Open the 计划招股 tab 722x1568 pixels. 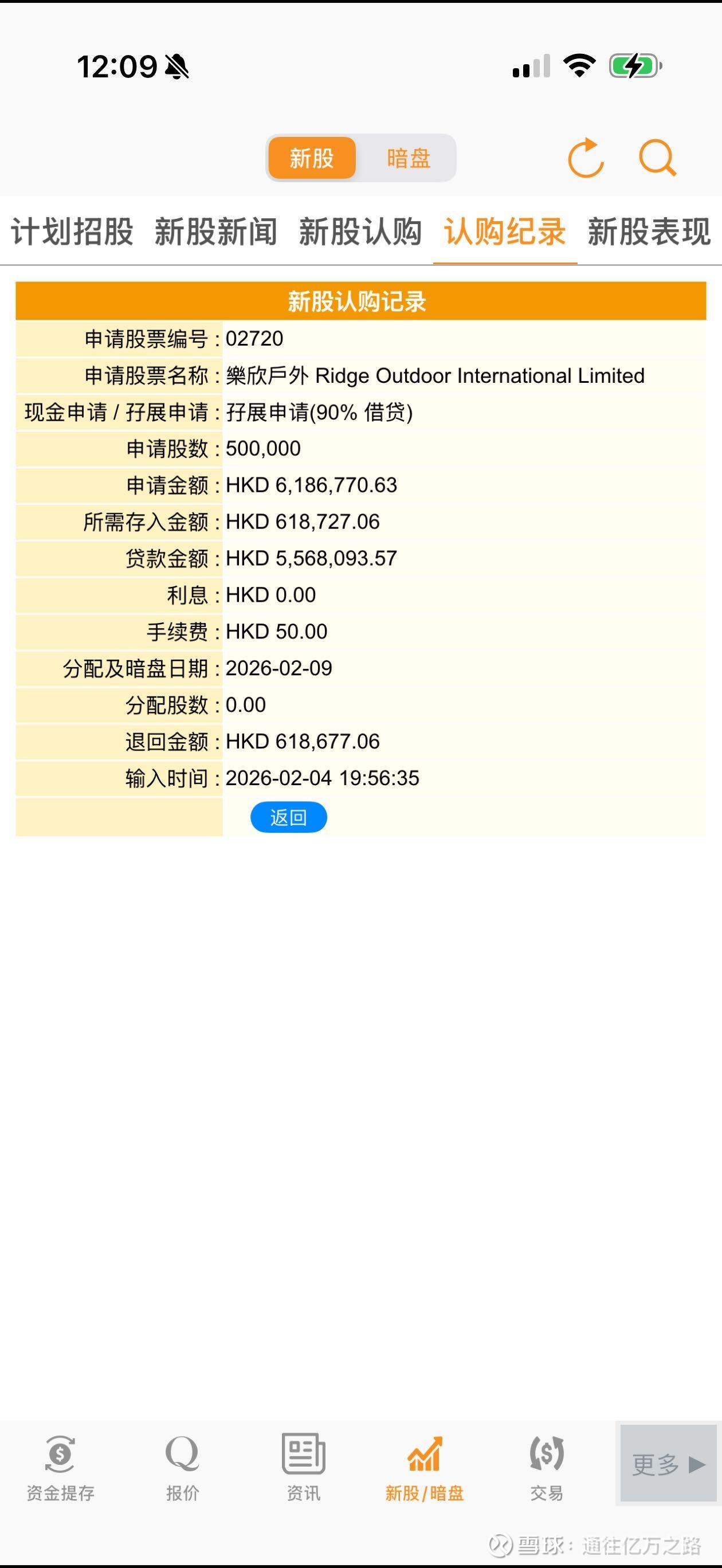(72, 232)
